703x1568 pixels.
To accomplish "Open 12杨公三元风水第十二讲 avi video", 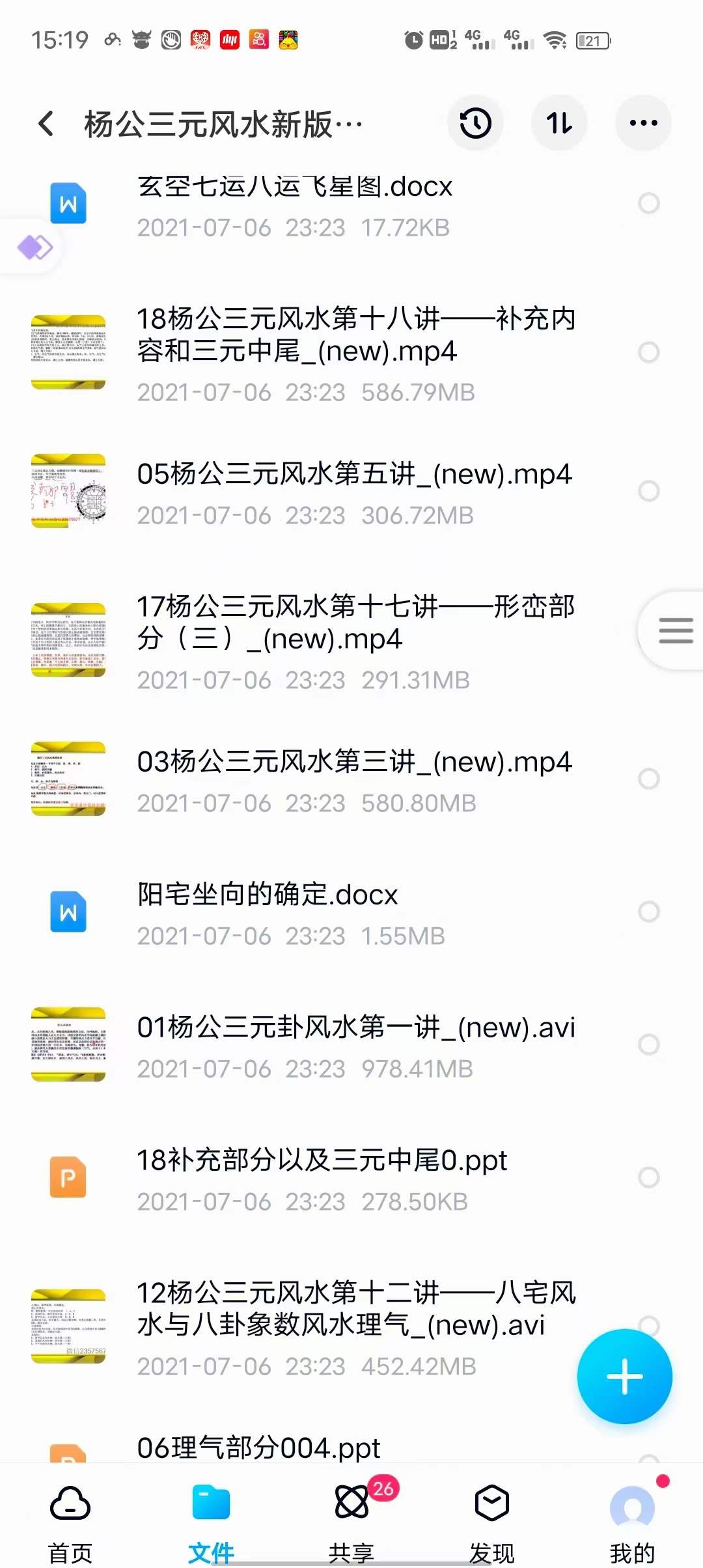I will [355, 1309].
